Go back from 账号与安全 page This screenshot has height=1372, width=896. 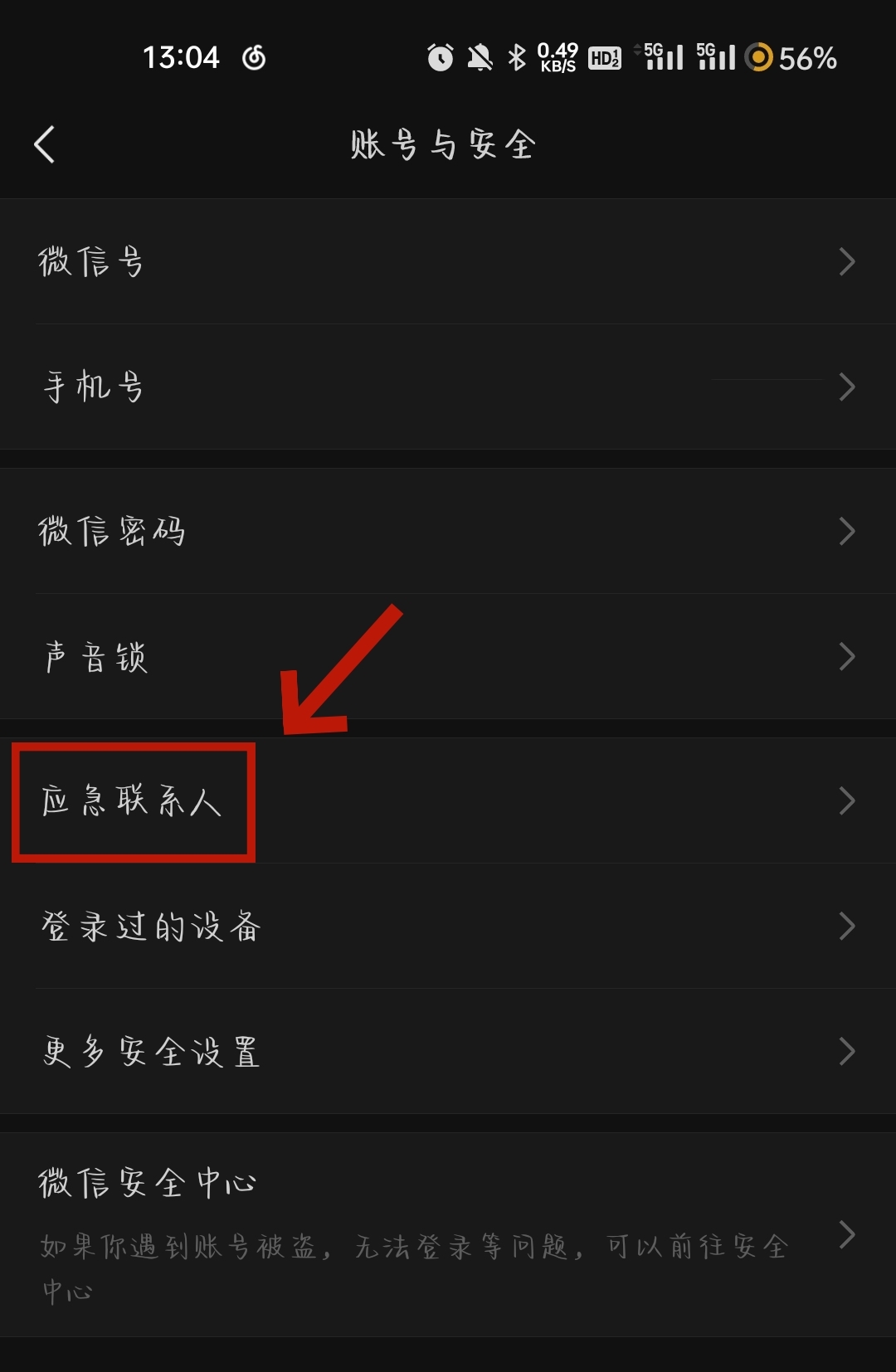pyautogui.click(x=45, y=144)
